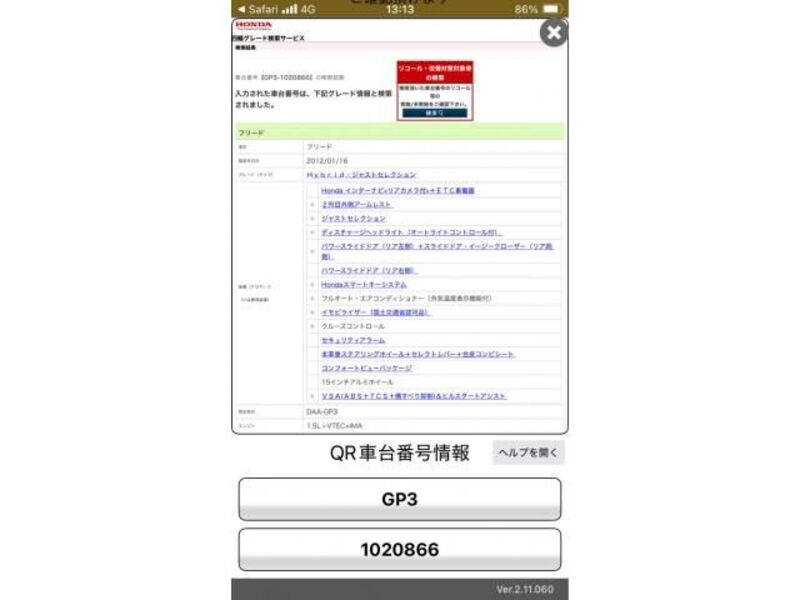The image size is (800, 600).
Task: Open the Honda インターナビ+リアカメラ link
Action: (x=397, y=190)
